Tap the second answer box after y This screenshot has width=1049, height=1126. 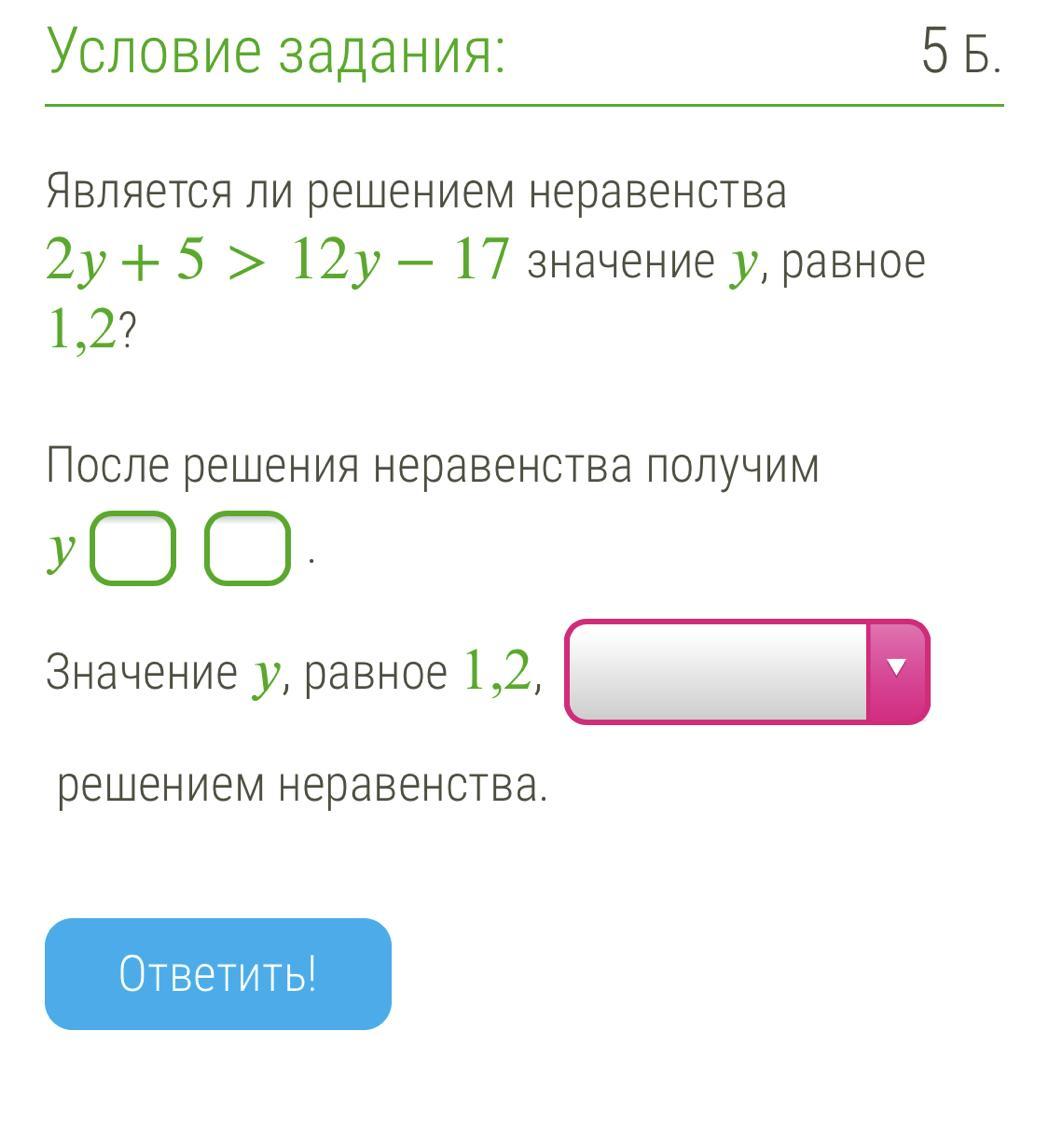(x=247, y=548)
